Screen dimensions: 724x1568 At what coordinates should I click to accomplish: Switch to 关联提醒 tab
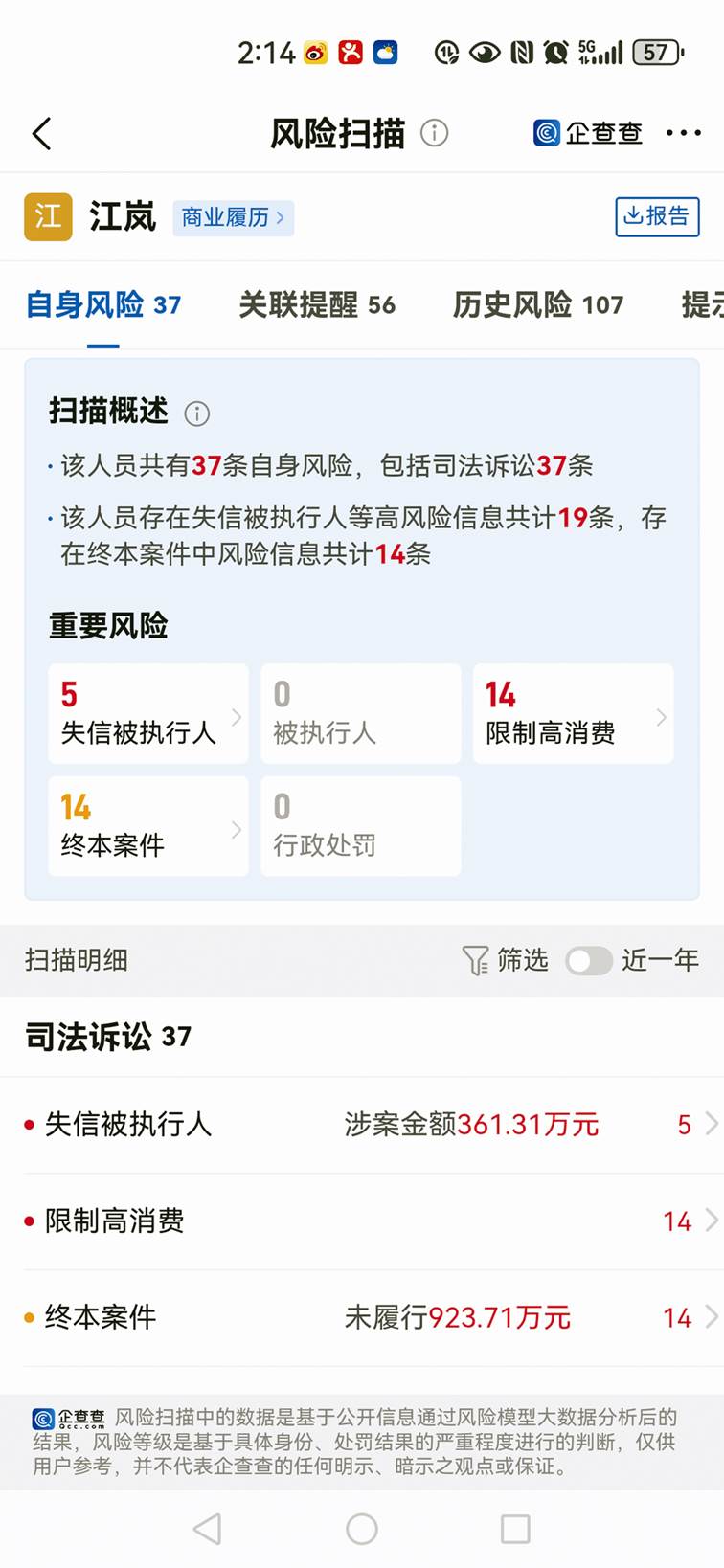point(316,305)
